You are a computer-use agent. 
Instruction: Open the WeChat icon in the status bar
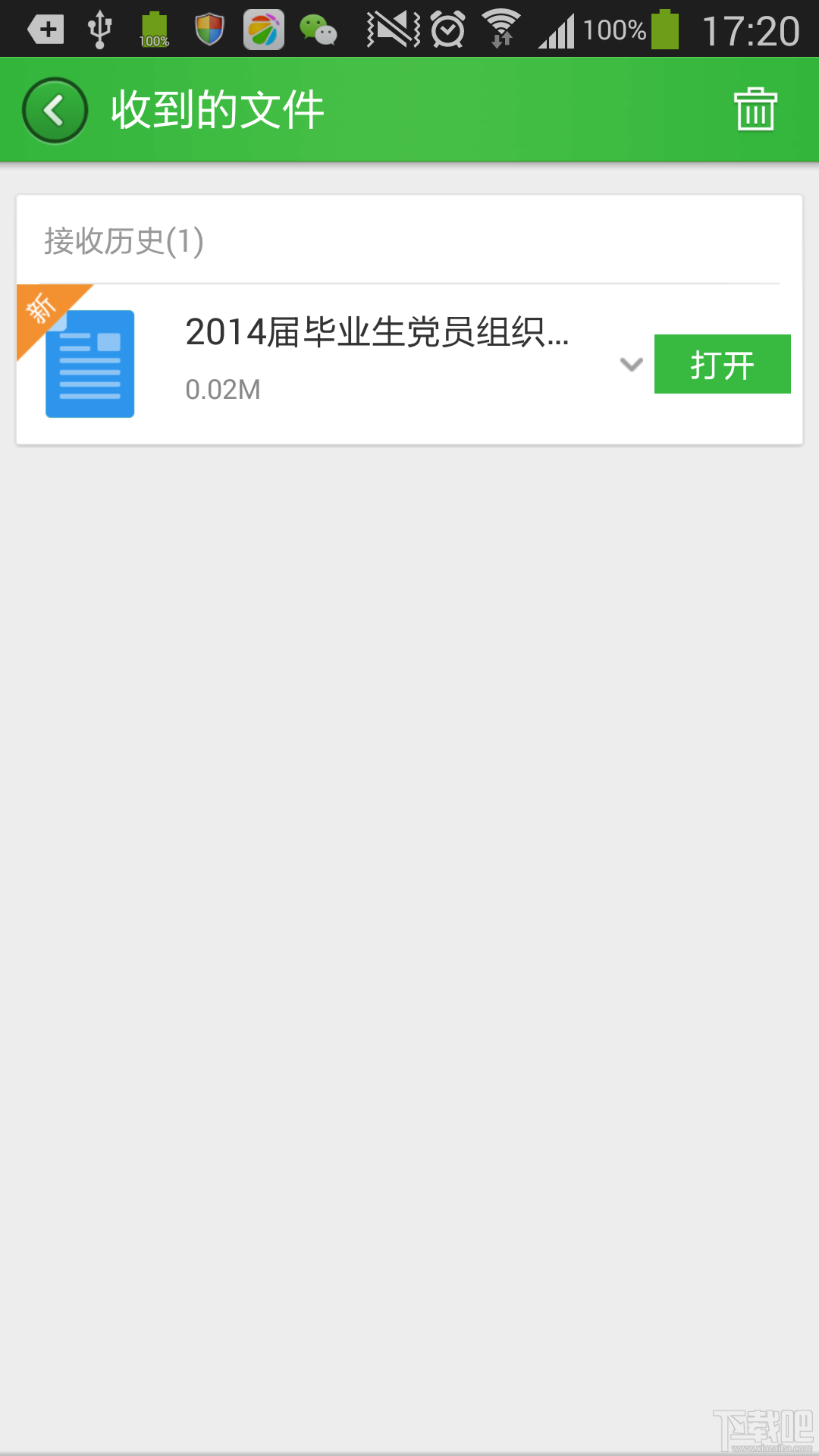pos(318,30)
